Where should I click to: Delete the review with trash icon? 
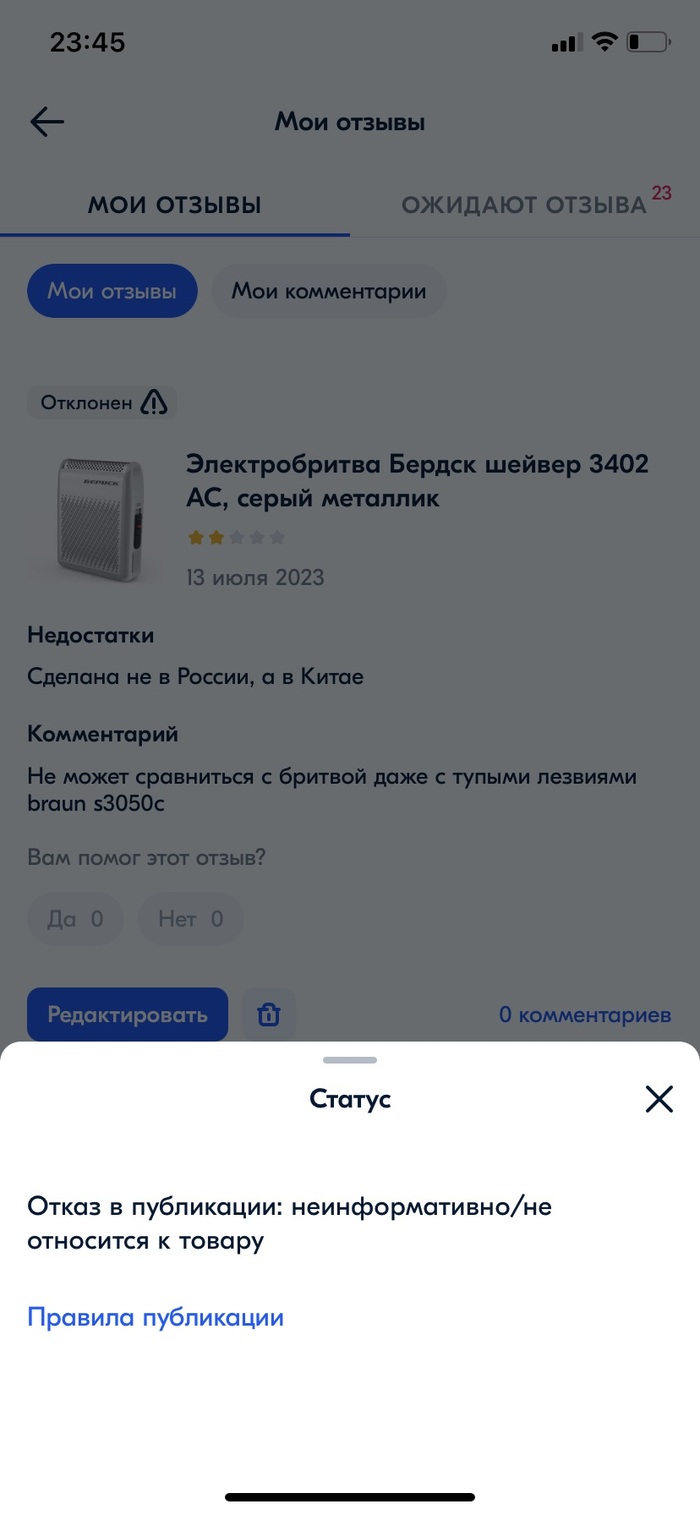click(269, 1014)
